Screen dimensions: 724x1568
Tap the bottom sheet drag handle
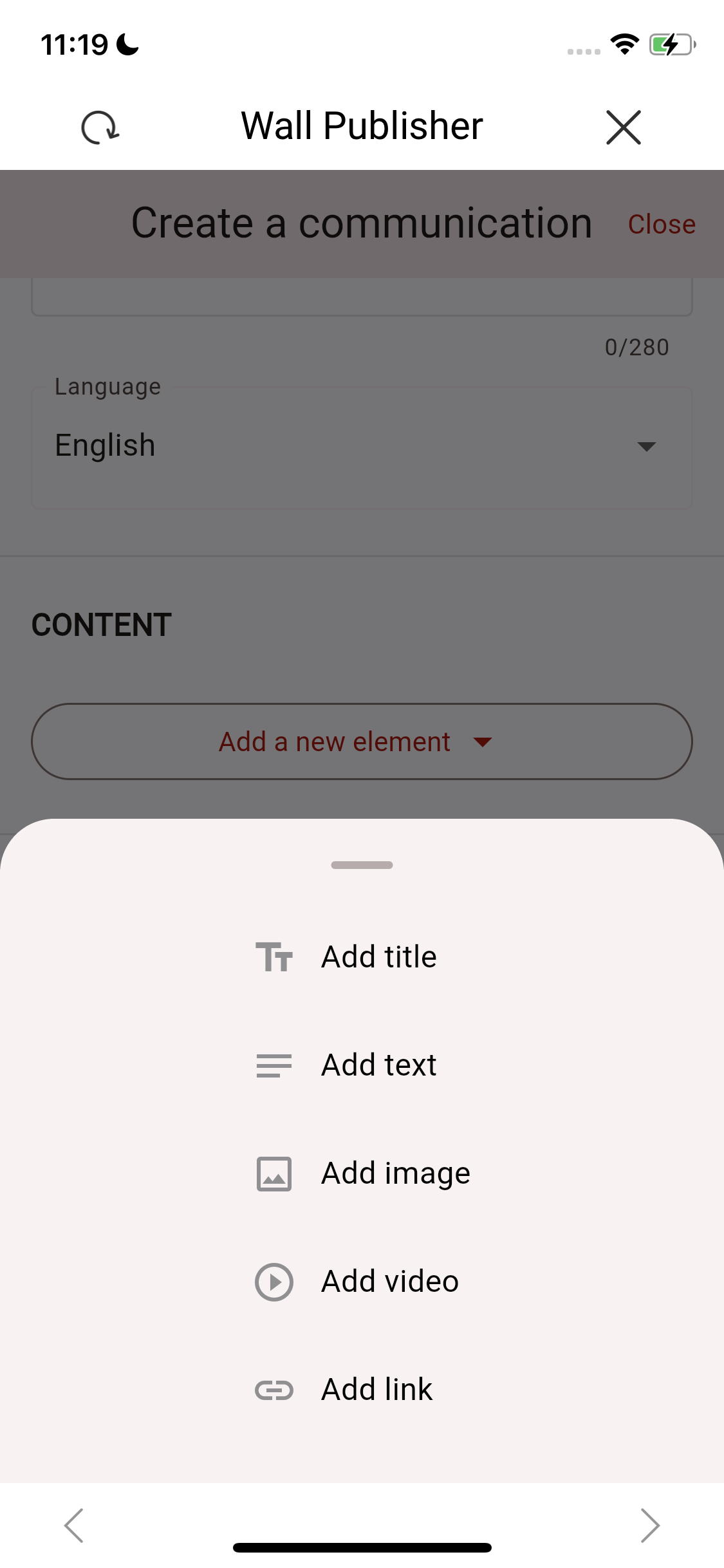(362, 865)
